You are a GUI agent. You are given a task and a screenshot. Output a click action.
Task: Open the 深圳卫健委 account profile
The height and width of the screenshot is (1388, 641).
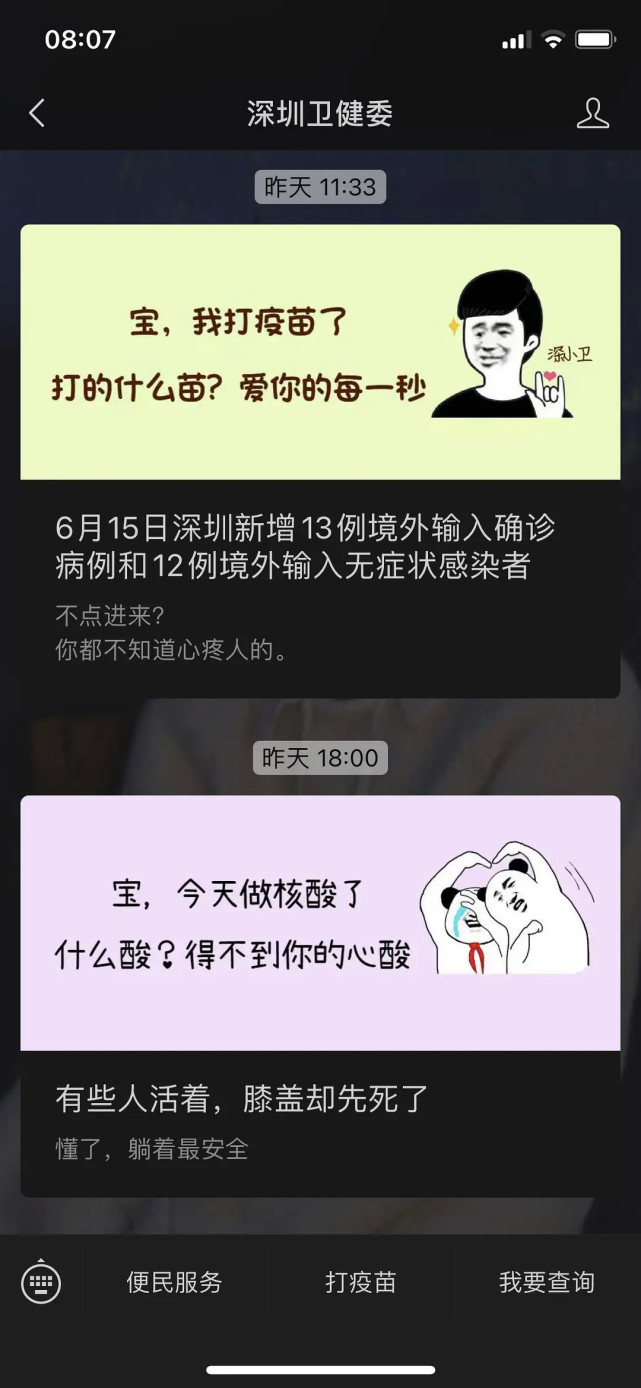[x=592, y=113]
